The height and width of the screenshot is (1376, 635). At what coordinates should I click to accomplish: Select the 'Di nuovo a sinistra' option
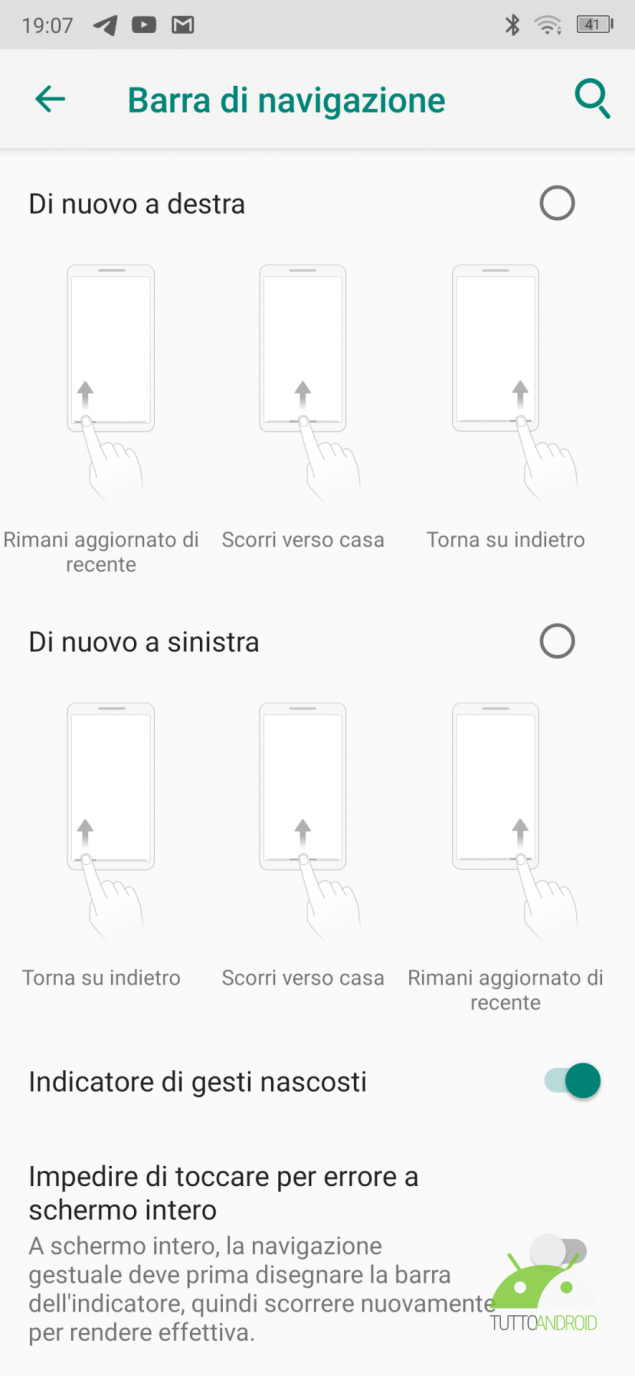[557, 641]
